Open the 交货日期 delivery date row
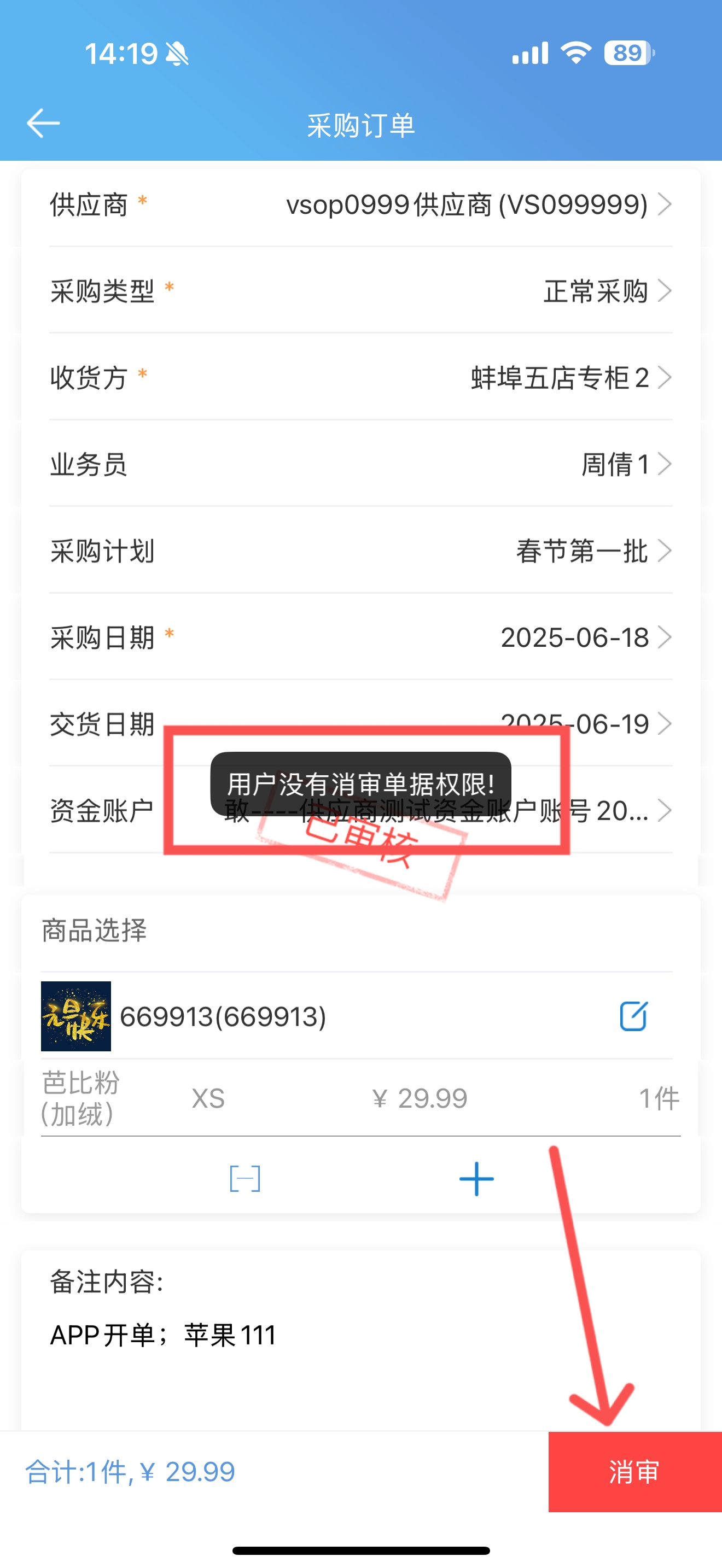The image size is (722, 1568). click(361, 724)
